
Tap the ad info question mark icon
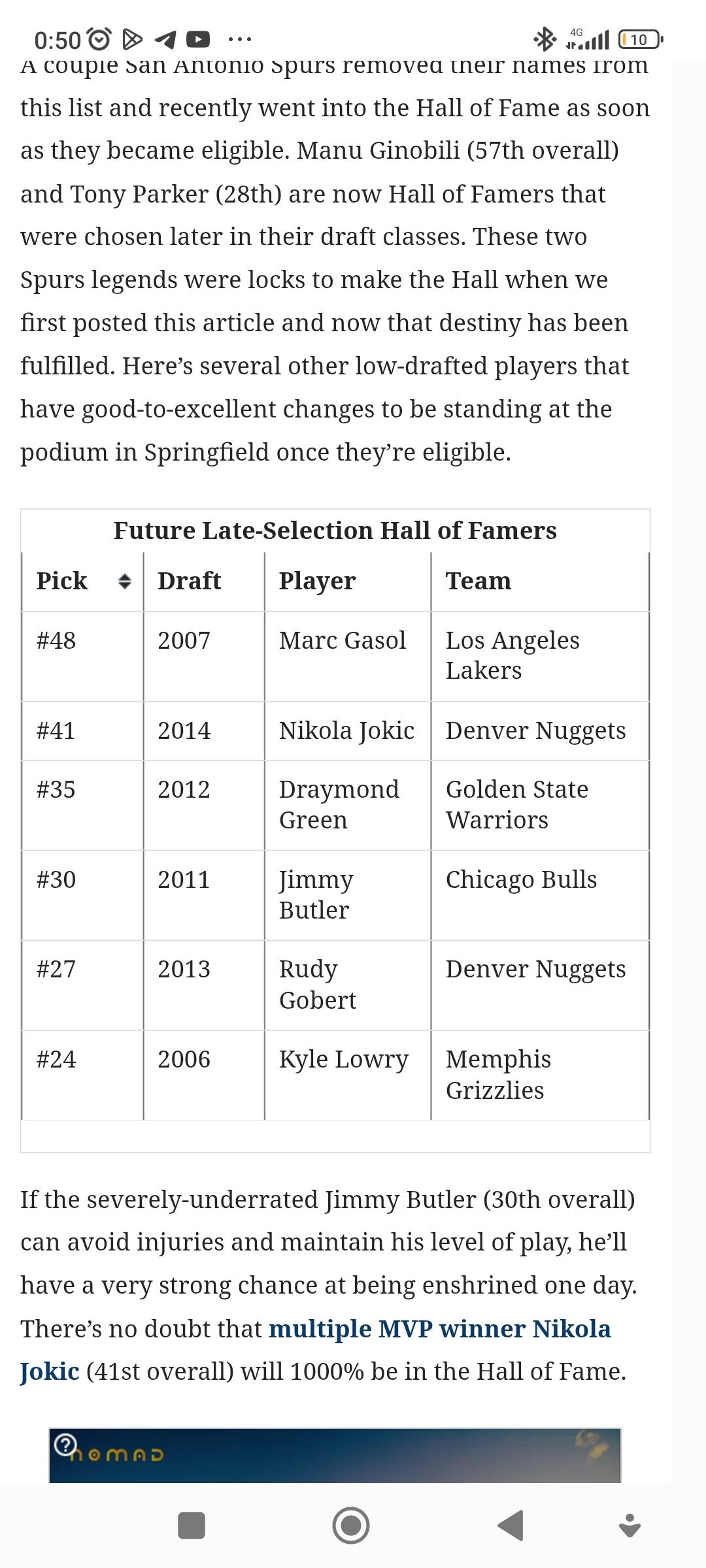point(65,1445)
